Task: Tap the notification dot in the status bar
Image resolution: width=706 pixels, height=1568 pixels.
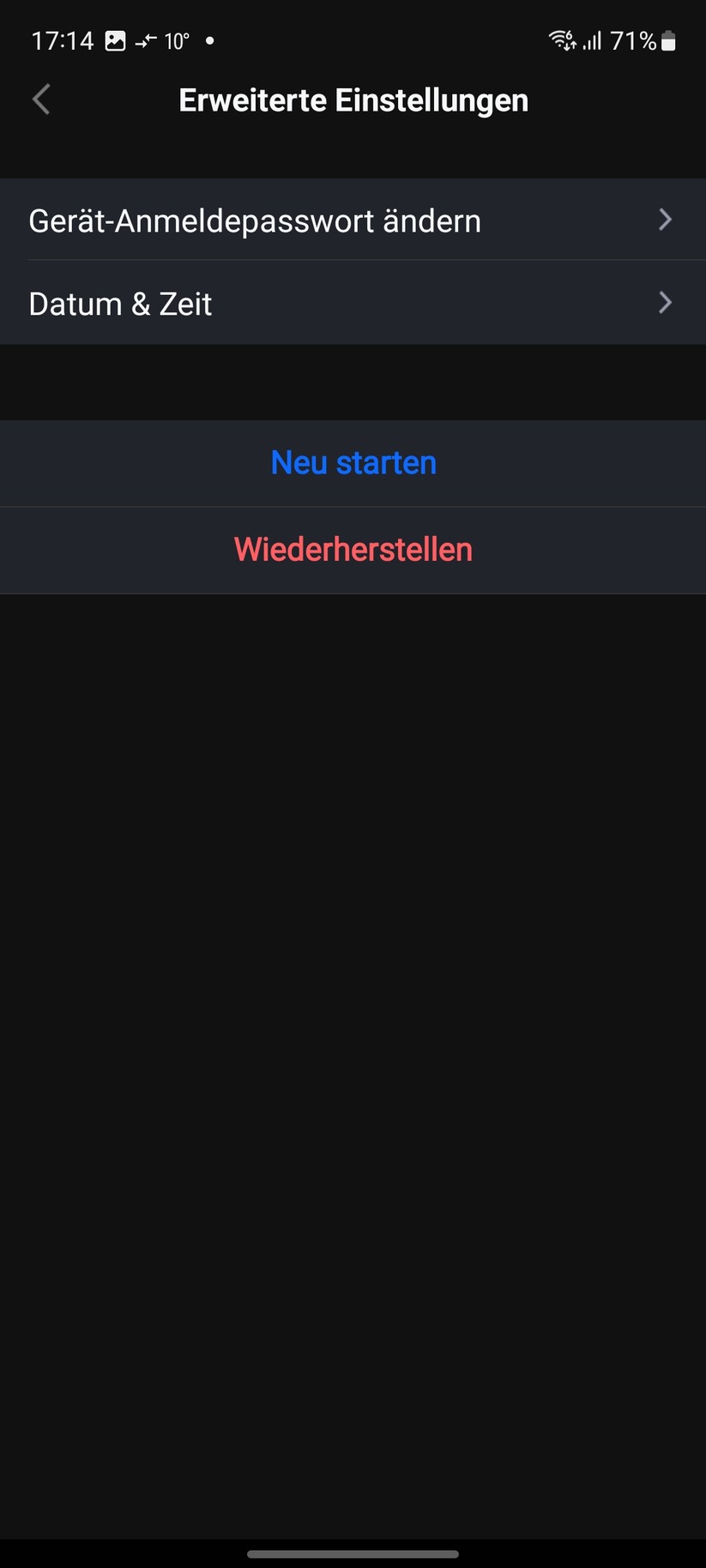Action: (208, 40)
